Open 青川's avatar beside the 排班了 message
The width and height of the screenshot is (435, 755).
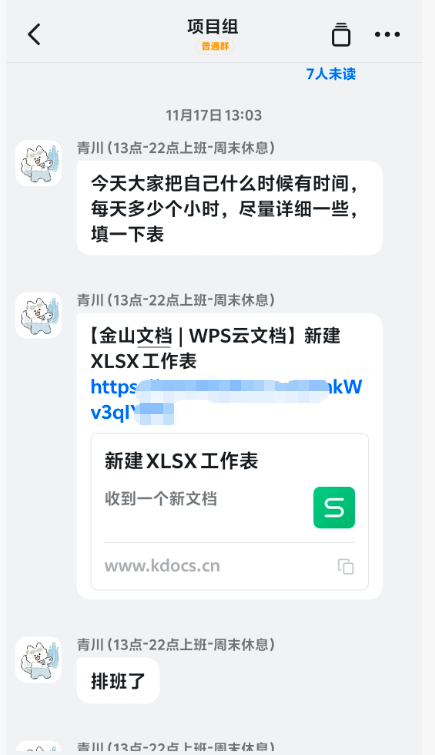(39, 660)
